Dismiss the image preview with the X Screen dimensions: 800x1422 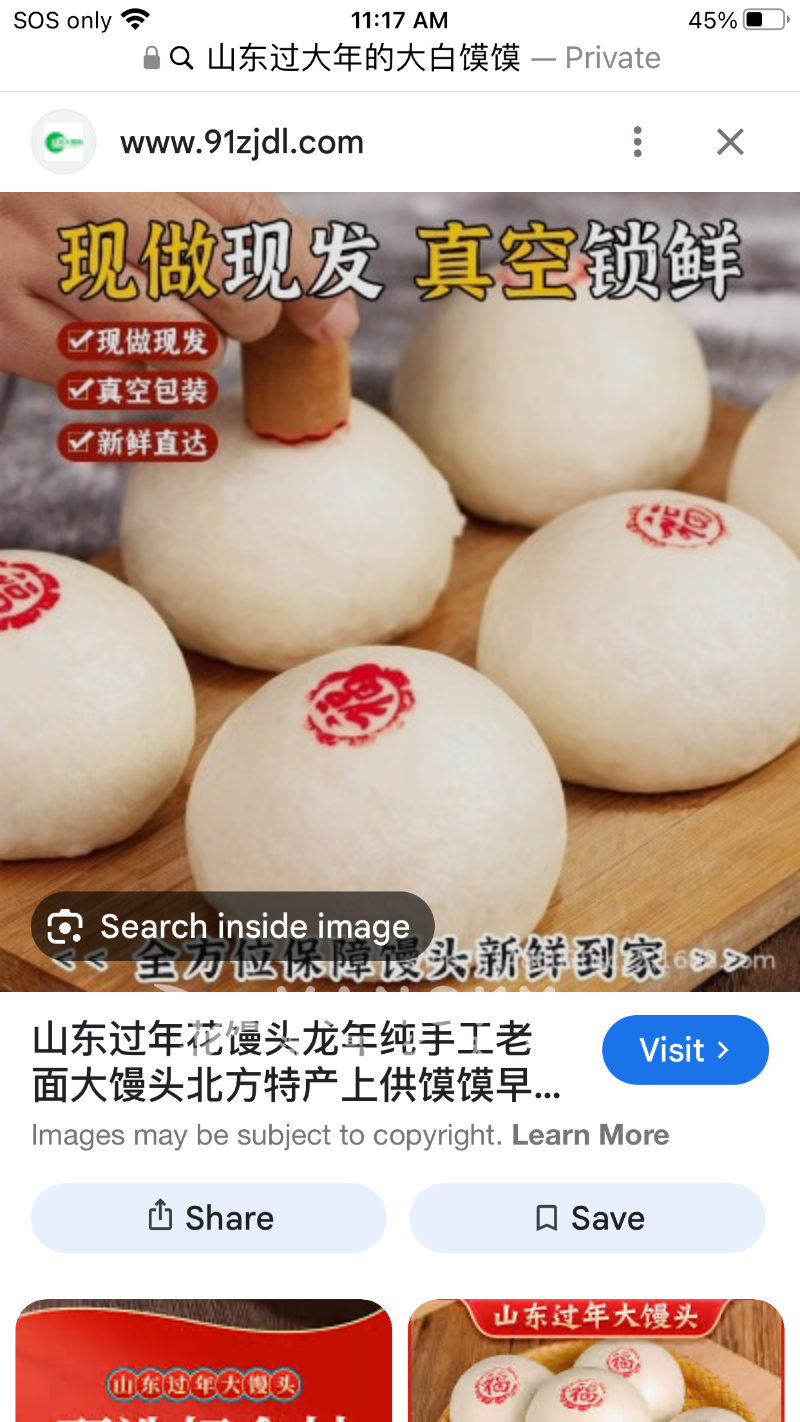[730, 141]
